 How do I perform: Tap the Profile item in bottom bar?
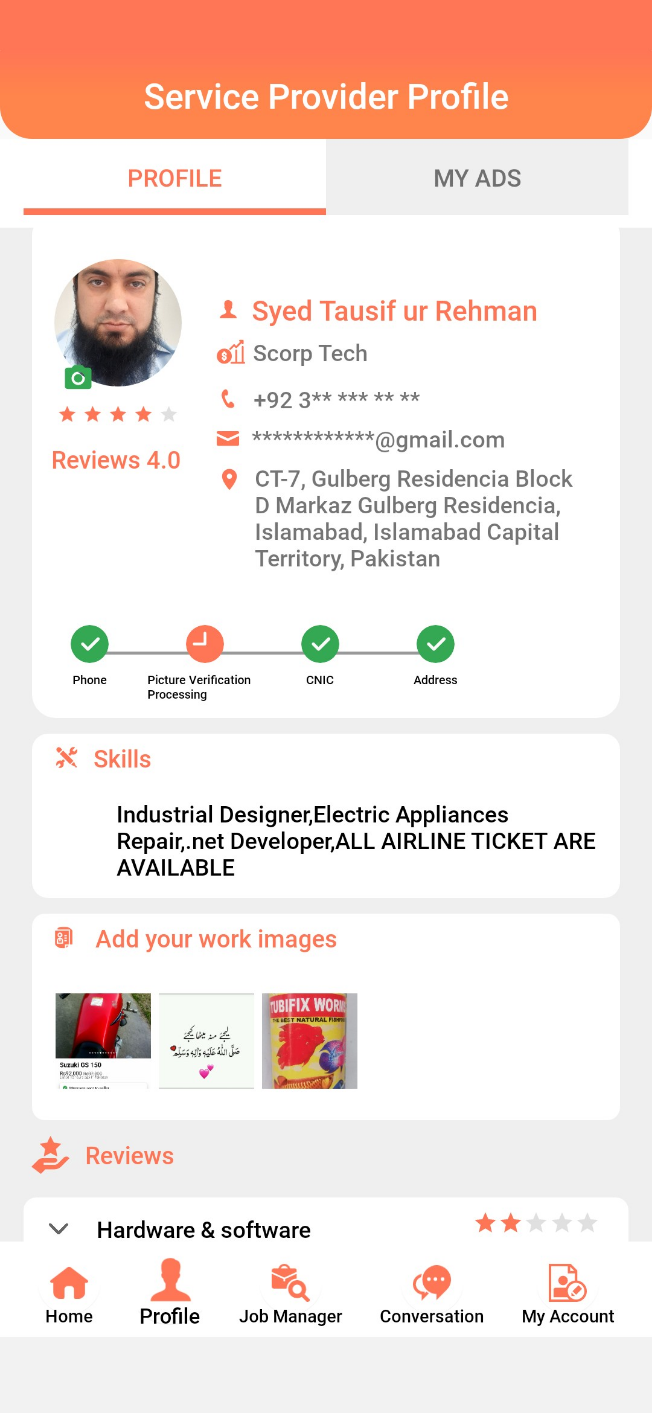click(169, 1294)
